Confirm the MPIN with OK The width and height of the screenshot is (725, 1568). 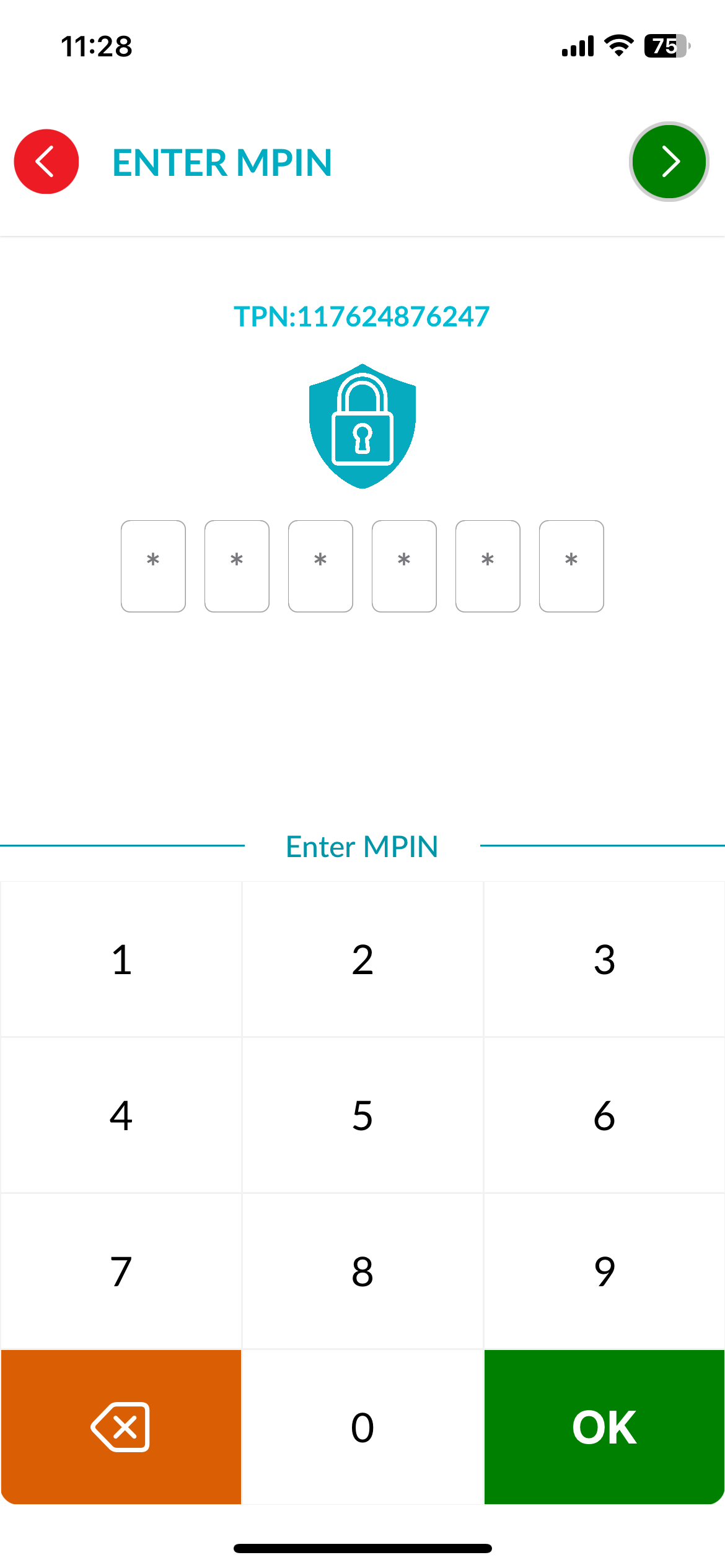click(x=604, y=1427)
